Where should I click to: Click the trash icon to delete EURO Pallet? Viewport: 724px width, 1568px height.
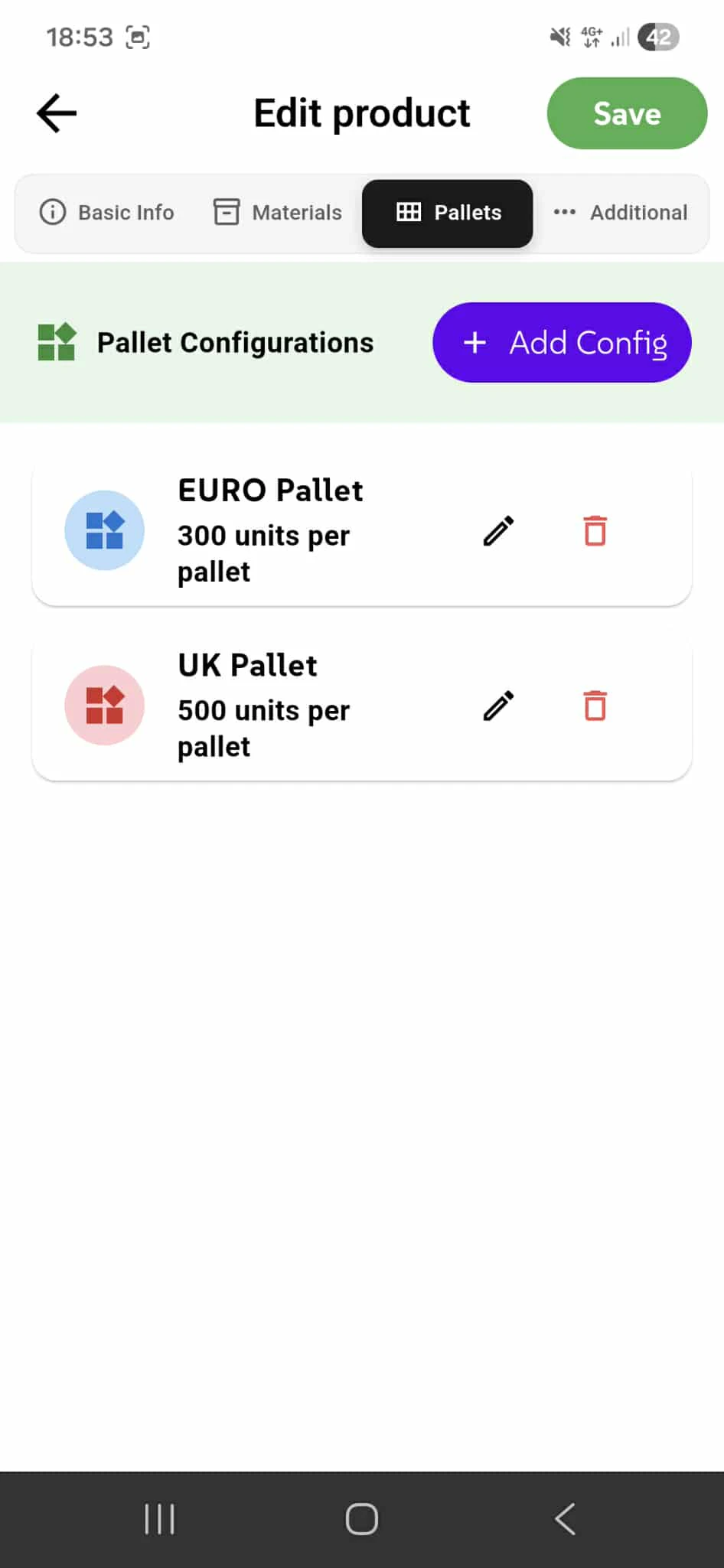tap(595, 531)
